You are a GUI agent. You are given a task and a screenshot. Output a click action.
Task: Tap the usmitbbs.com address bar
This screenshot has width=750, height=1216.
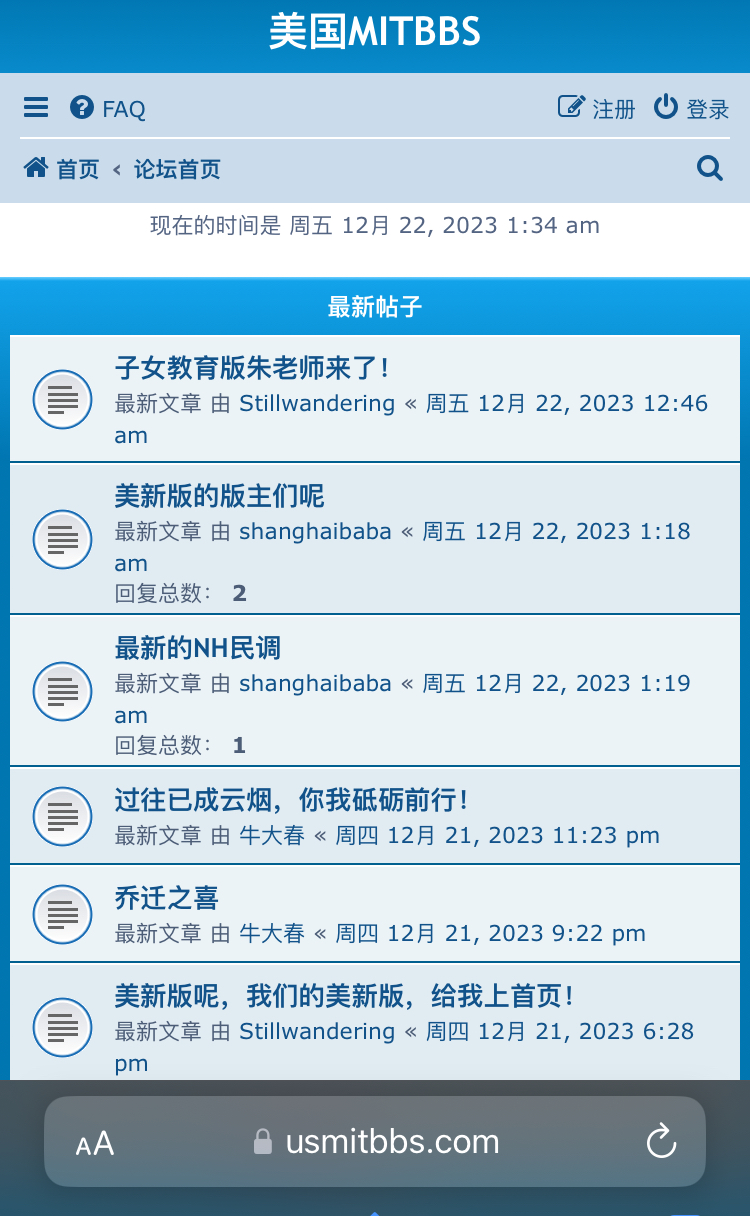coord(375,1142)
